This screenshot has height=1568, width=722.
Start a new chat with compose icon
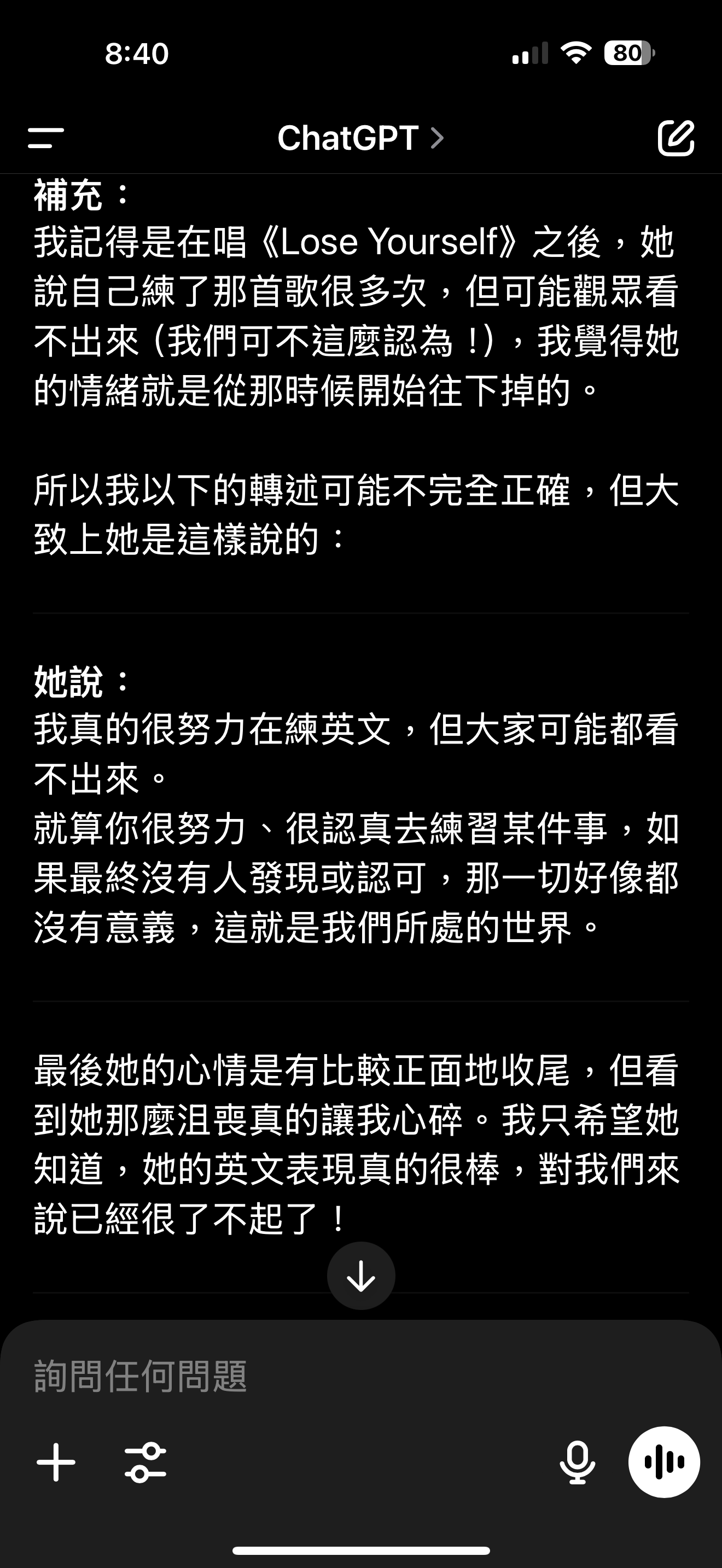pyautogui.click(x=676, y=138)
